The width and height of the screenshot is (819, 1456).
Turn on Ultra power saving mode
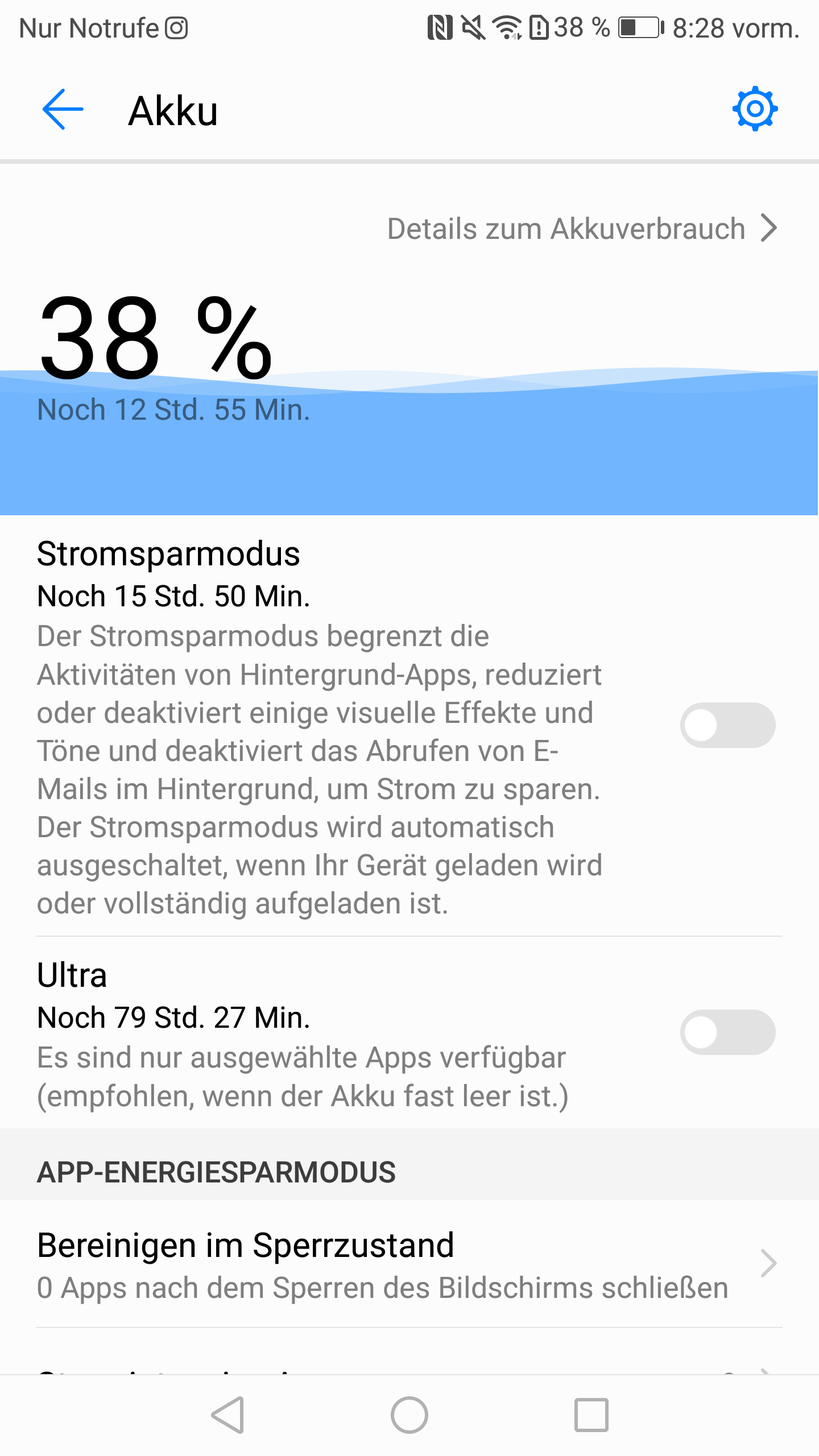pyautogui.click(x=727, y=1032)
